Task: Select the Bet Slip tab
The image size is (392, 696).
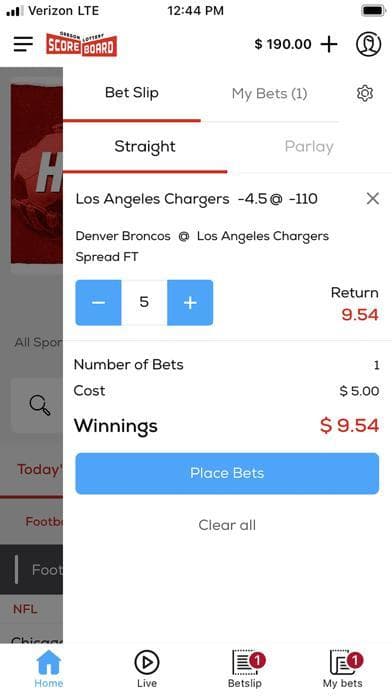Action: tap(132, 93)
